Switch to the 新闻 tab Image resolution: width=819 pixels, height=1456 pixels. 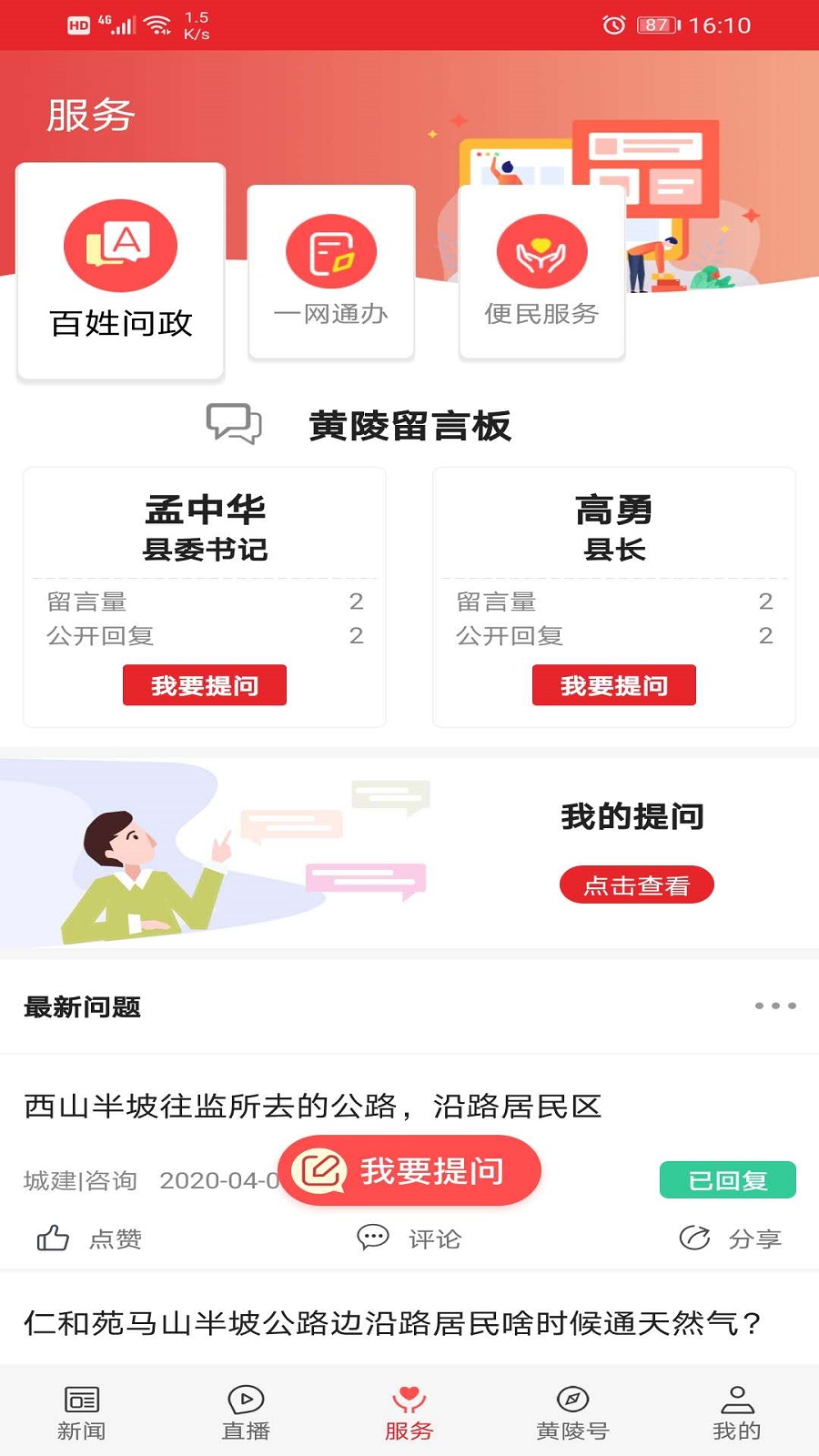(82, 1406)
